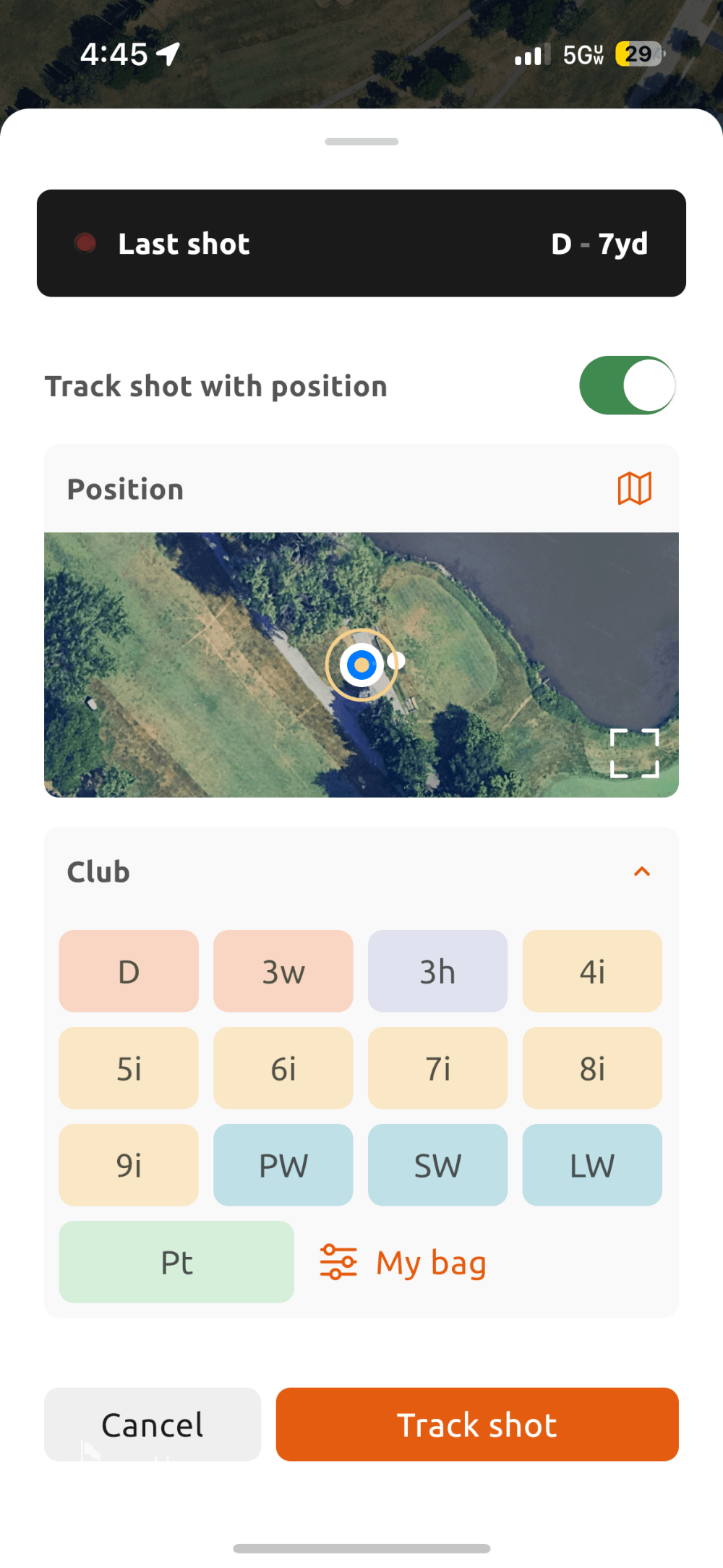Turn off Track shot with position

pos(627,385)
